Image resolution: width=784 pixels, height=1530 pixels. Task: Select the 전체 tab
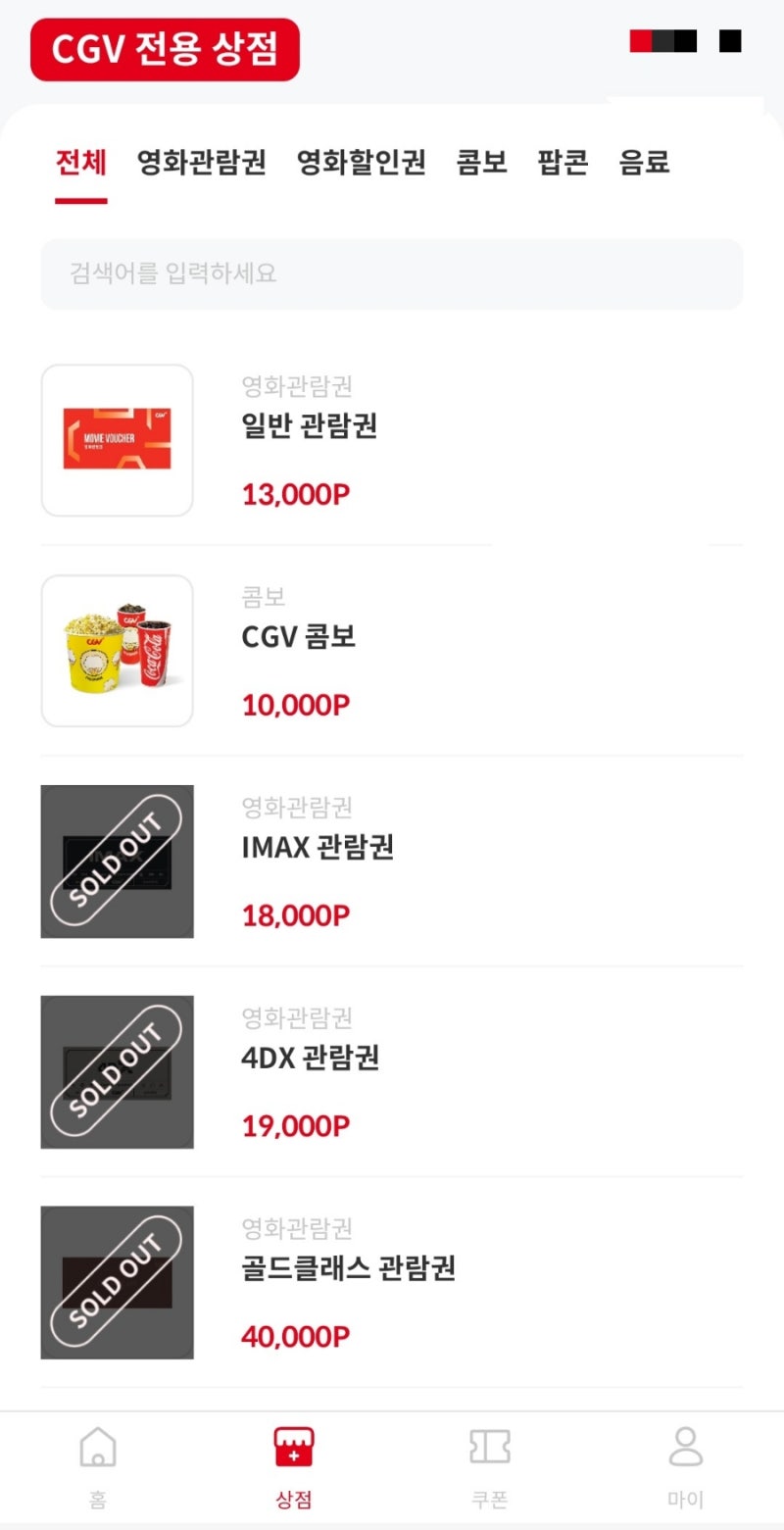(79, 165)
